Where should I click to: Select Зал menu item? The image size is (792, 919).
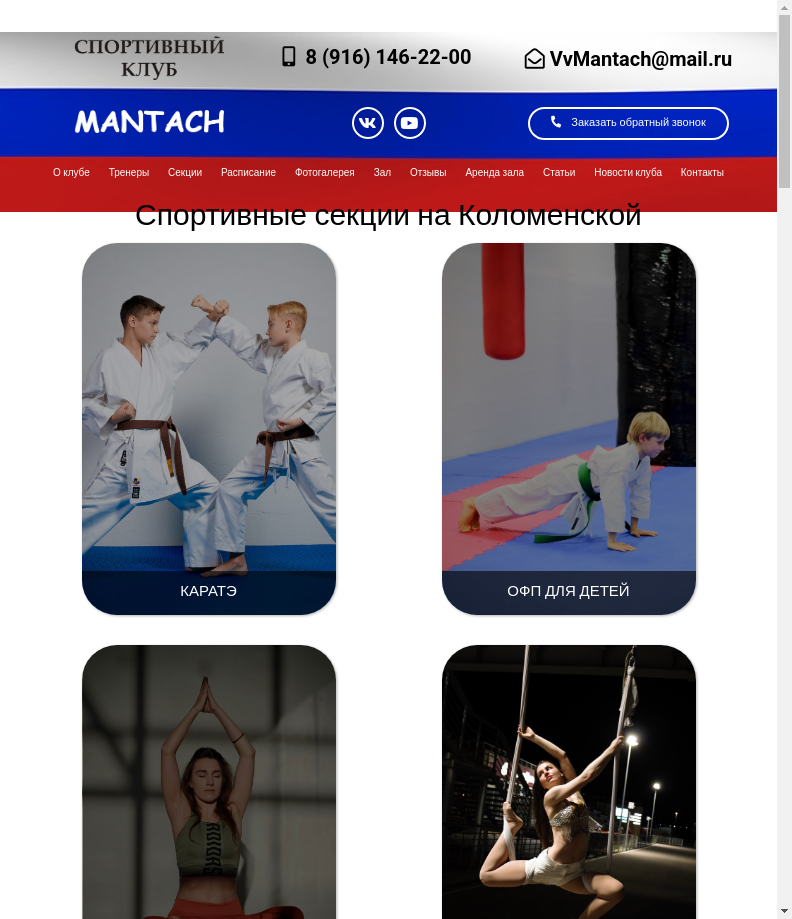(x=382, y=172)
